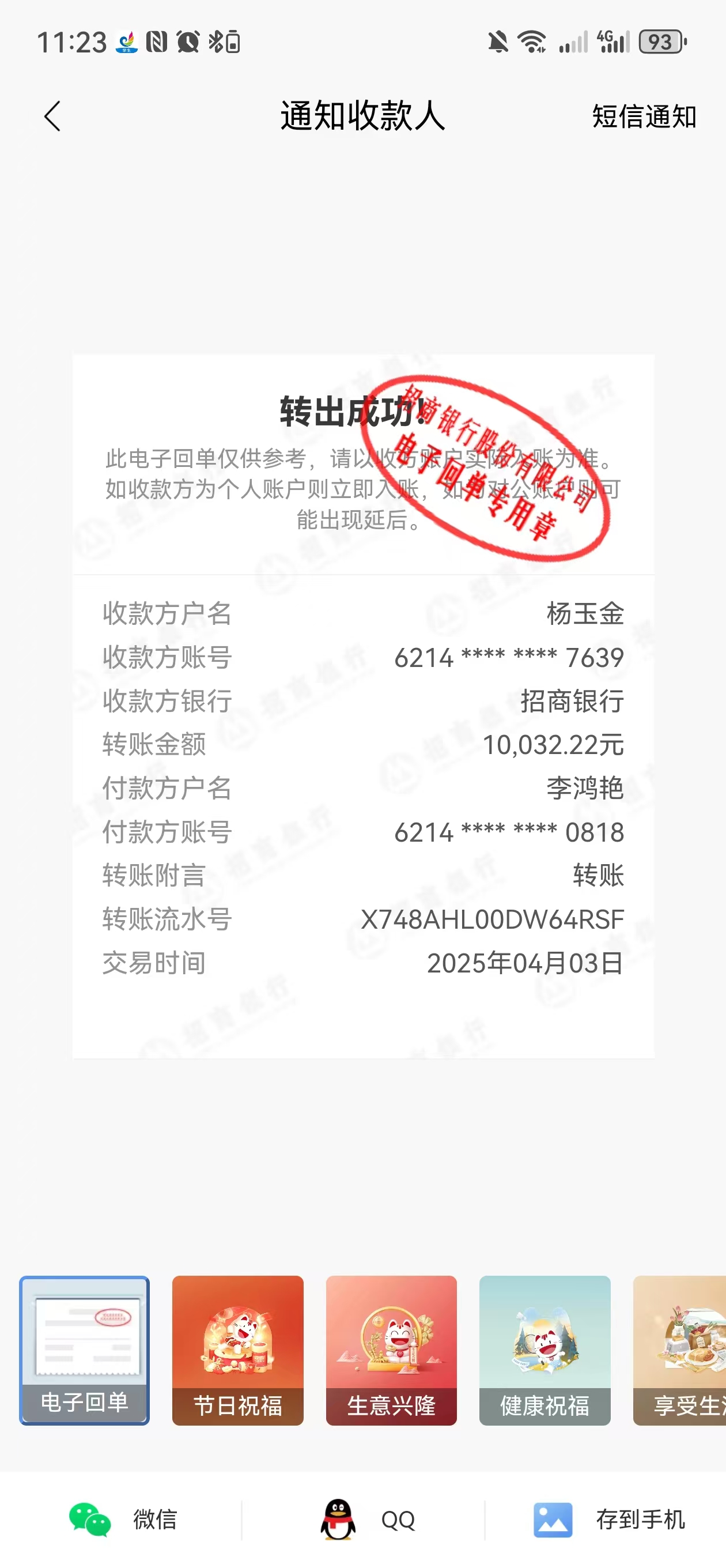Share the receipt via 微信
Viewport: 726px width, 1568px height.
click(122, 1520)
